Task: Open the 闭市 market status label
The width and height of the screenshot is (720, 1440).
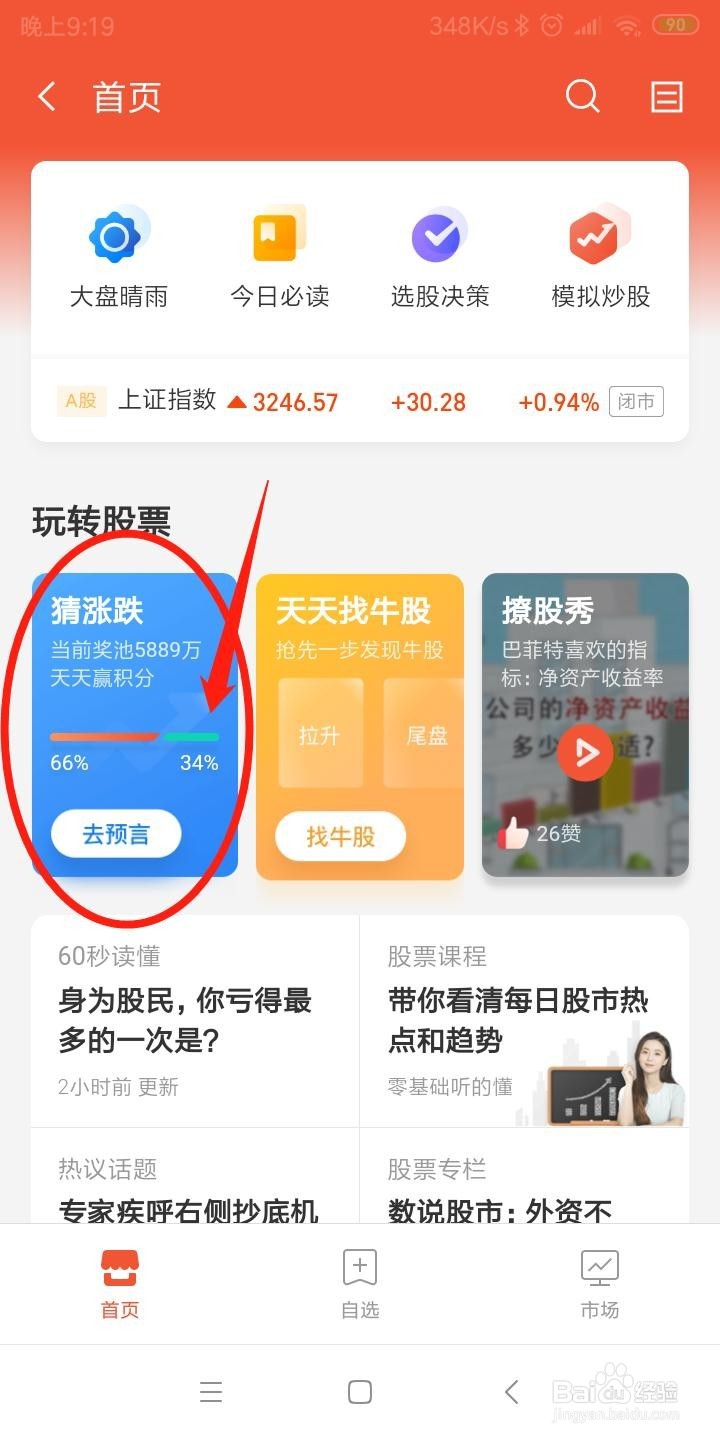Action: click(637, 402)
